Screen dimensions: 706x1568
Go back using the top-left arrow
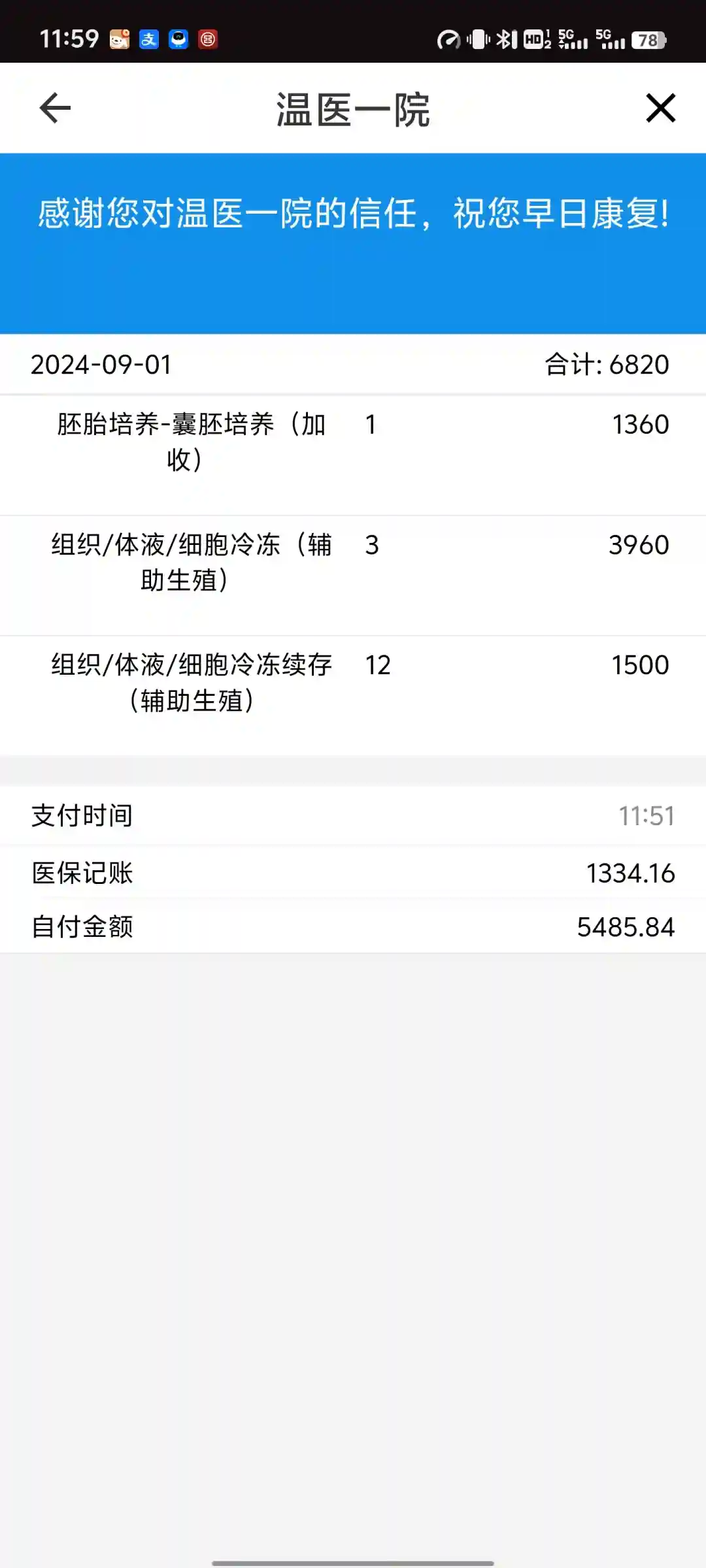coord(55,108)
